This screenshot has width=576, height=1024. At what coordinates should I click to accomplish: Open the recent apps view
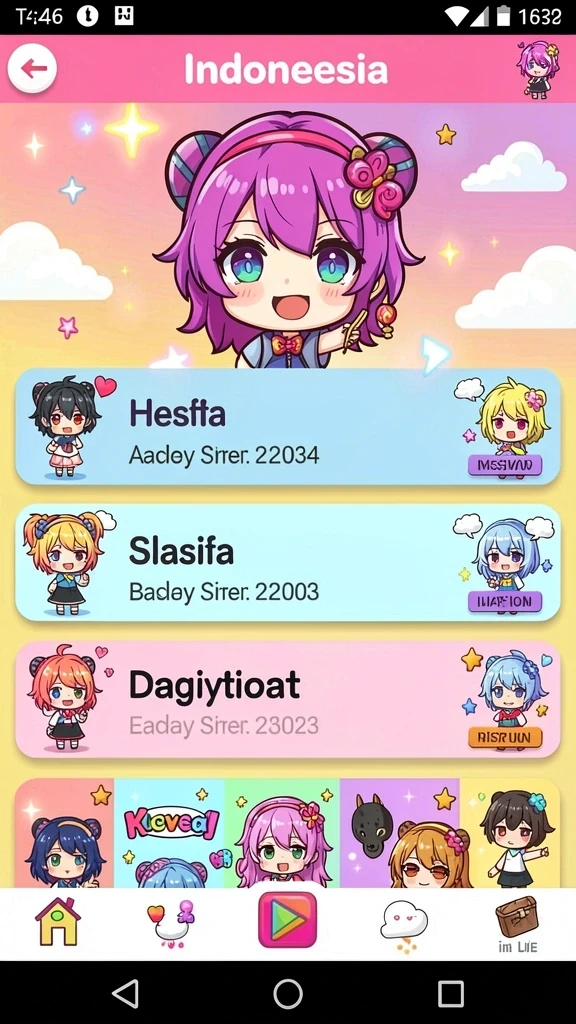click(x=451, y=993)
